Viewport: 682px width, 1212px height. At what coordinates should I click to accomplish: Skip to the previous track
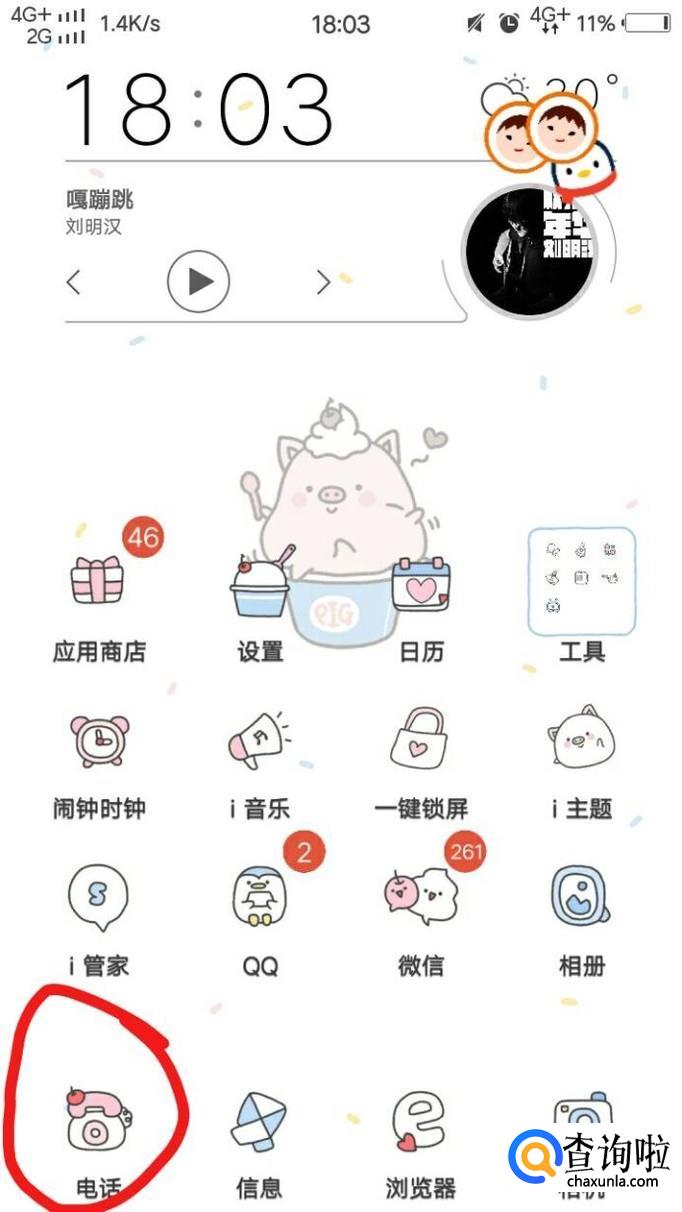click(73, 282)
